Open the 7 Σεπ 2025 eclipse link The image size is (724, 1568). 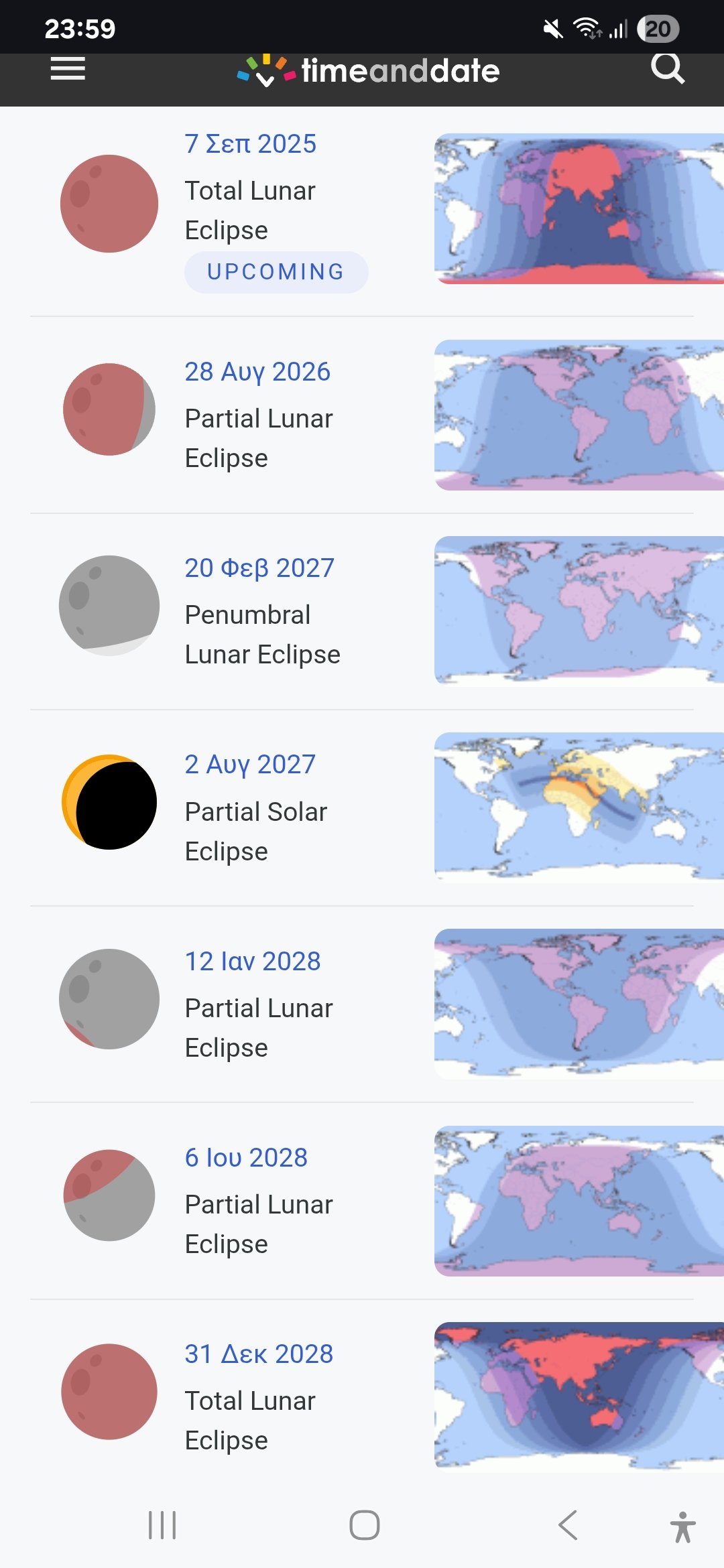pyautogui.click(x=250, y=144)
